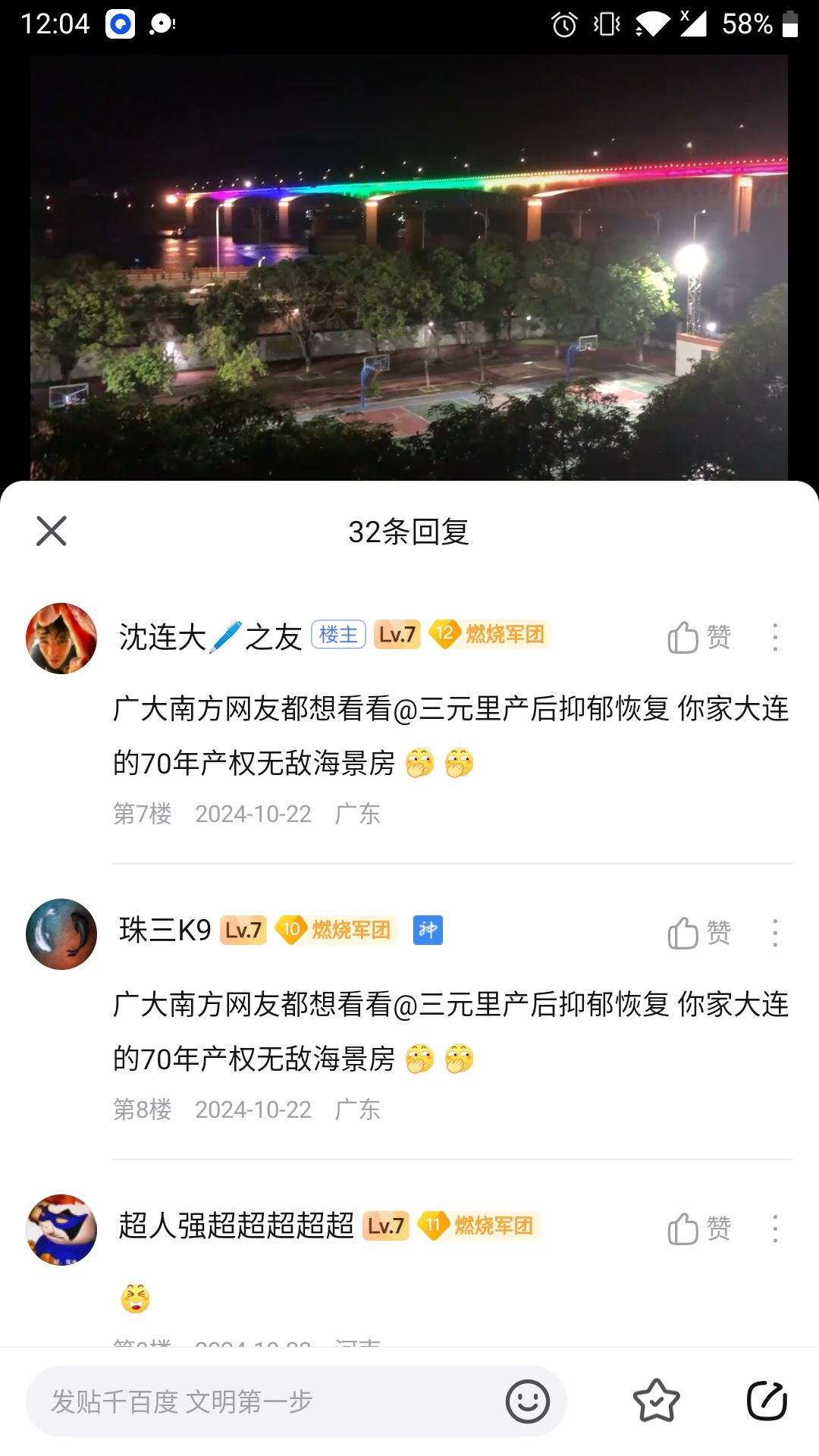
Task: Share this post via the share icon
Action: coord(767,1401)
